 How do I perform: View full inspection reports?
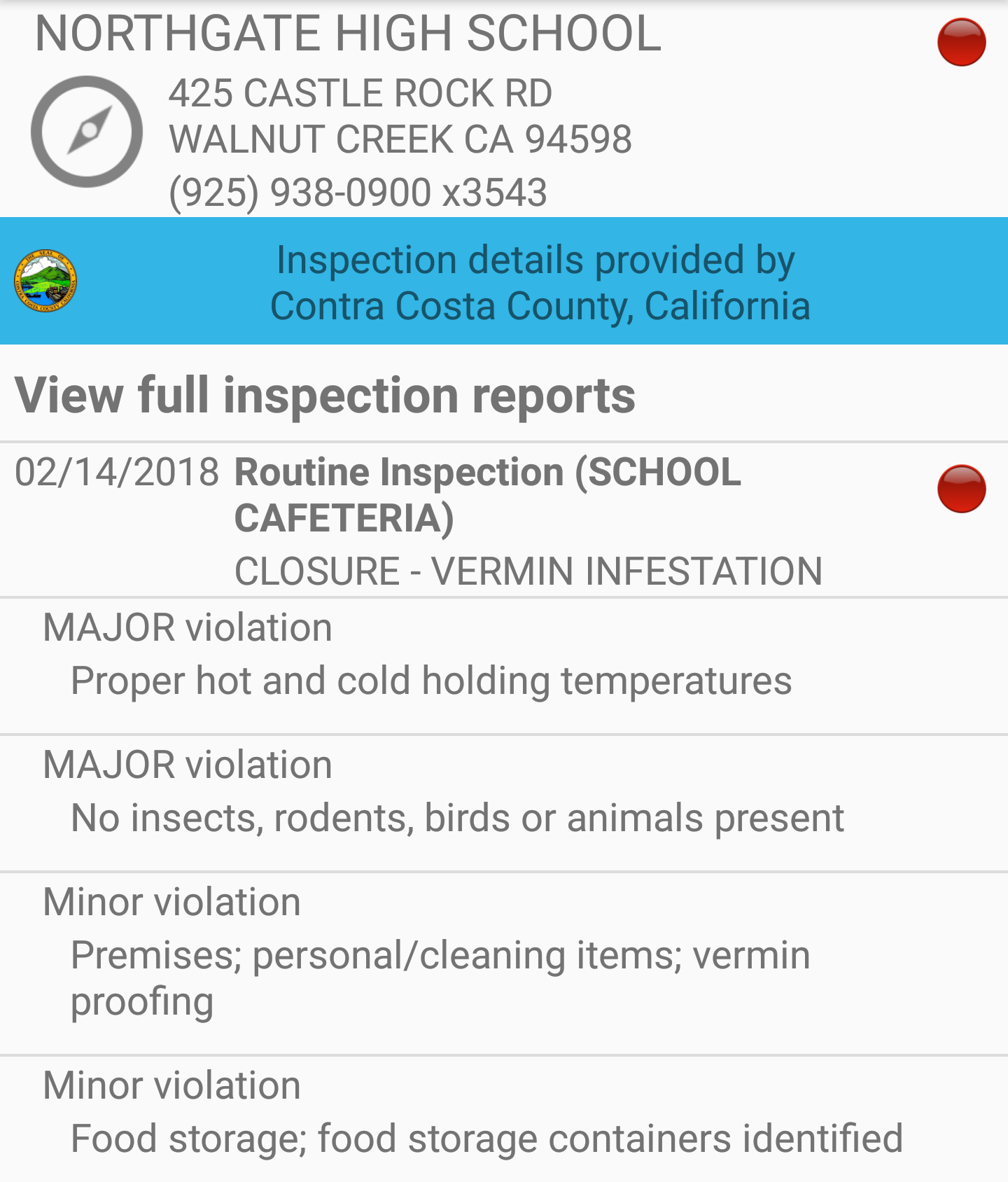(x=325, y=395)
